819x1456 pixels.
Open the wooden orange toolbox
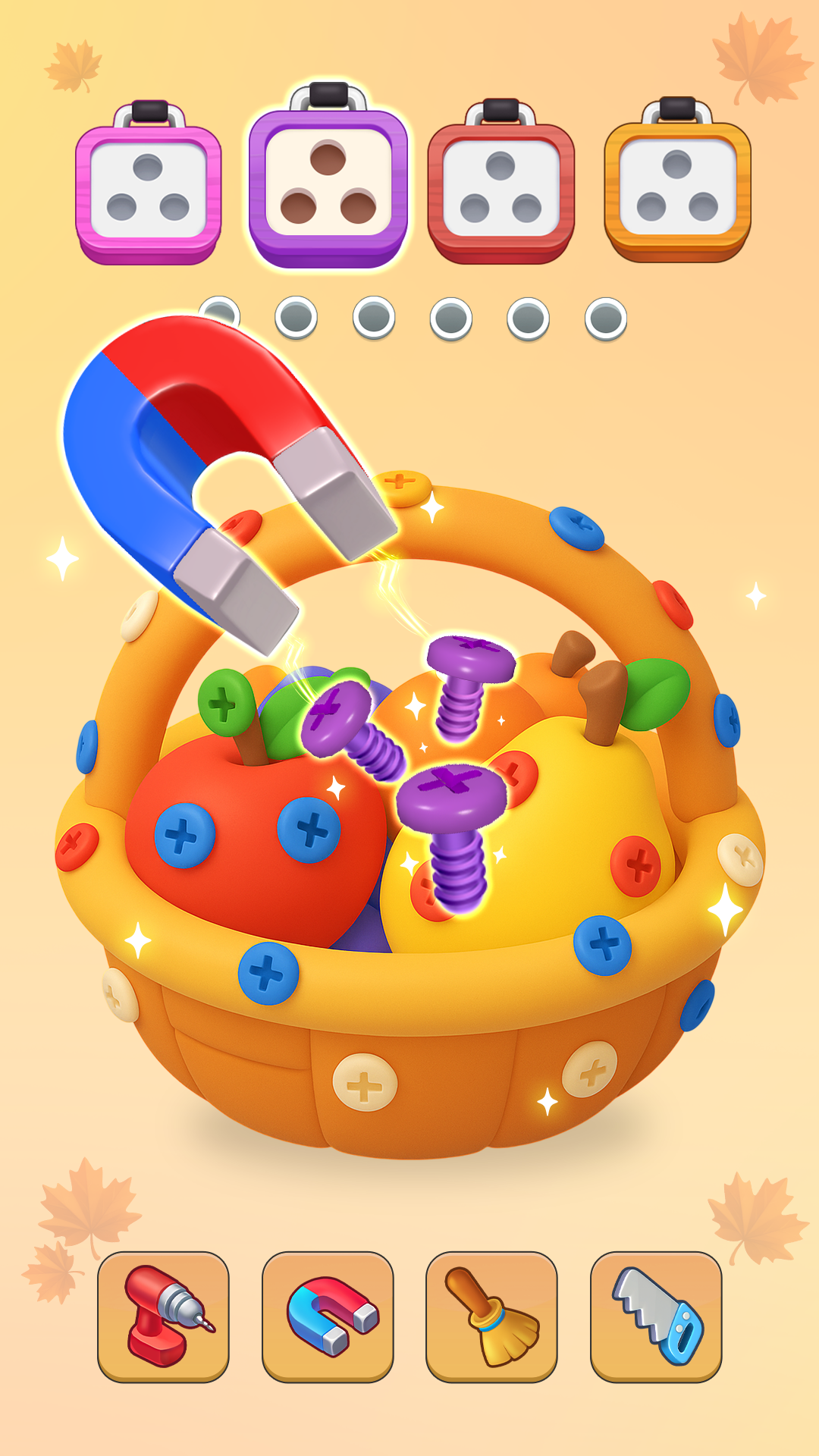(675, 182)
